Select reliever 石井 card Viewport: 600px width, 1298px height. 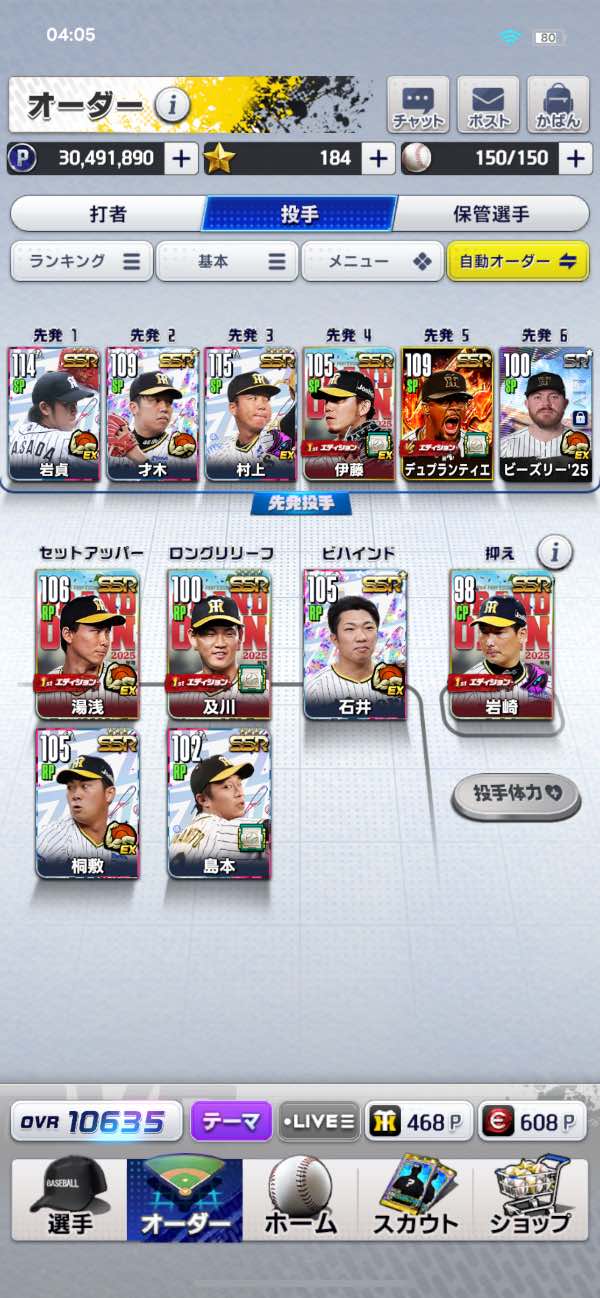tap(355, 645)
